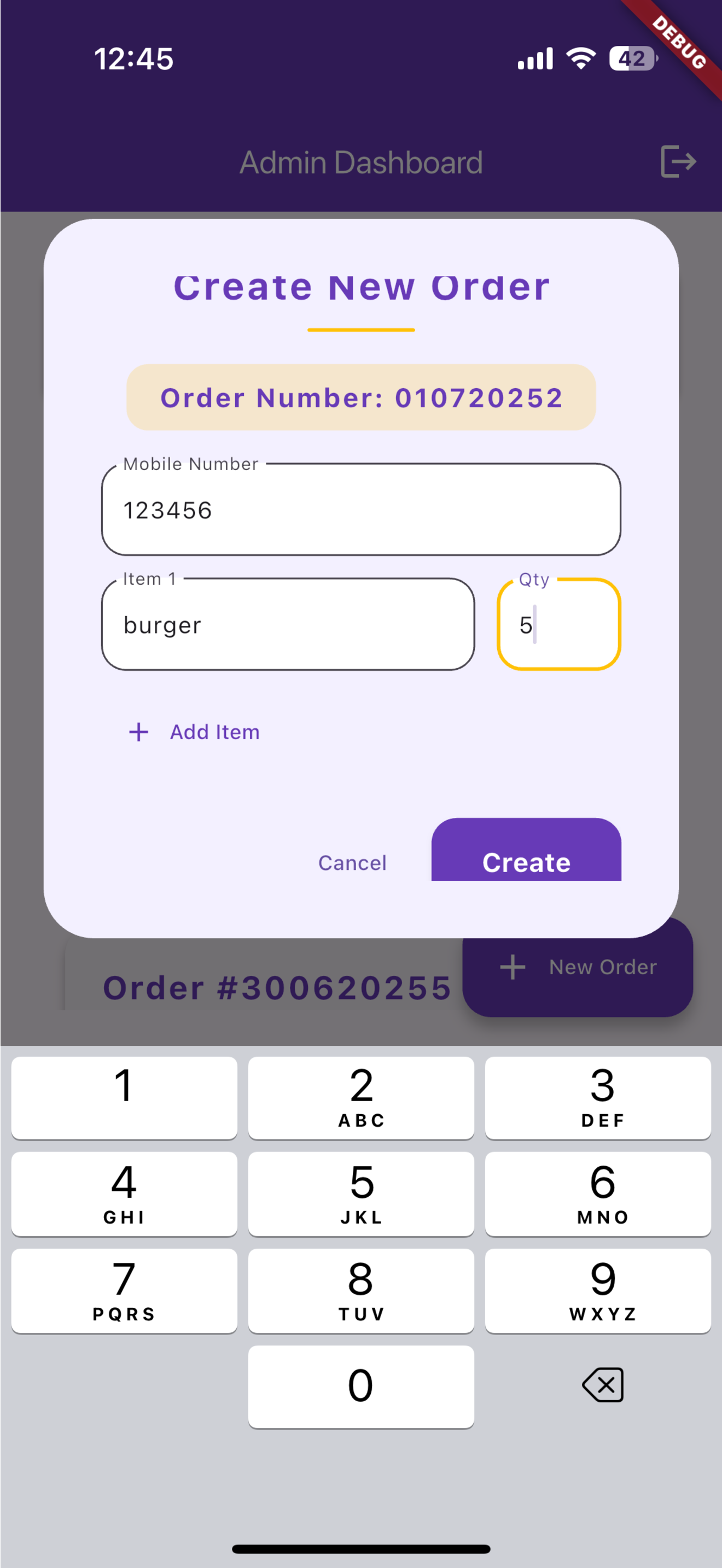Edit the Mobile Number field
The image size is (722, 1568).
361,510
